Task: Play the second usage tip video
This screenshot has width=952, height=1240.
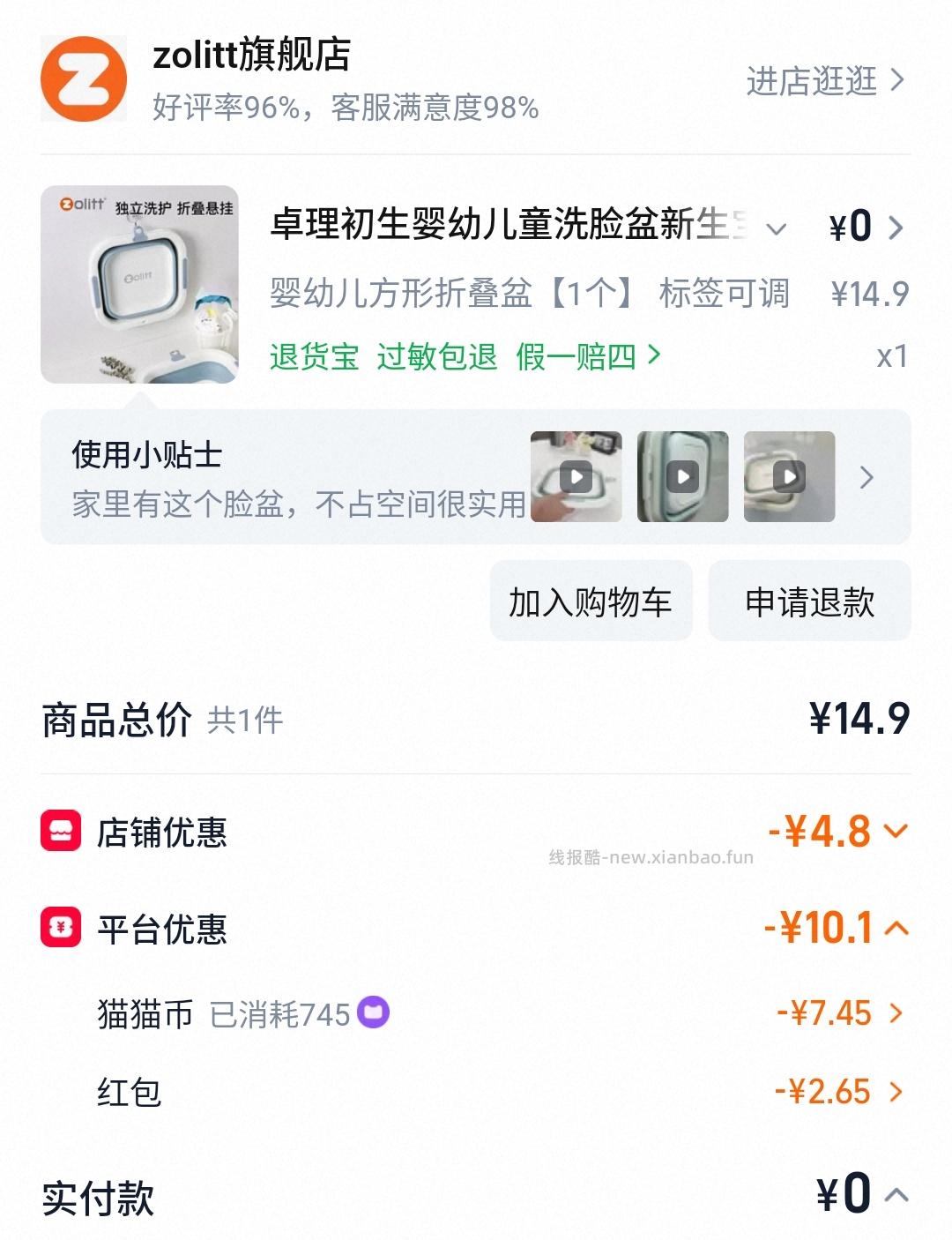Action: pos(684,476)
